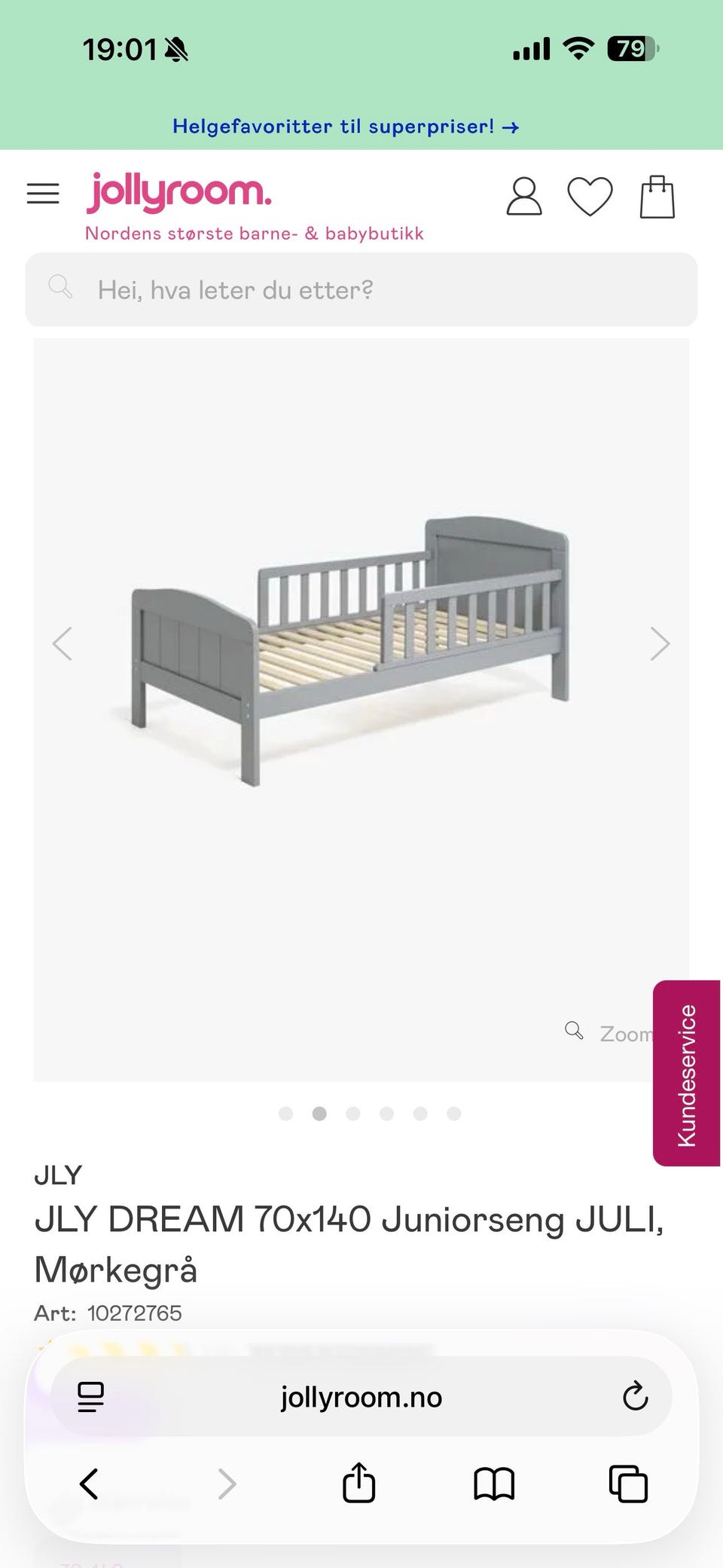Open the Kundeservice side tab
The image size is (723, 1568).
coord(686,1074)
